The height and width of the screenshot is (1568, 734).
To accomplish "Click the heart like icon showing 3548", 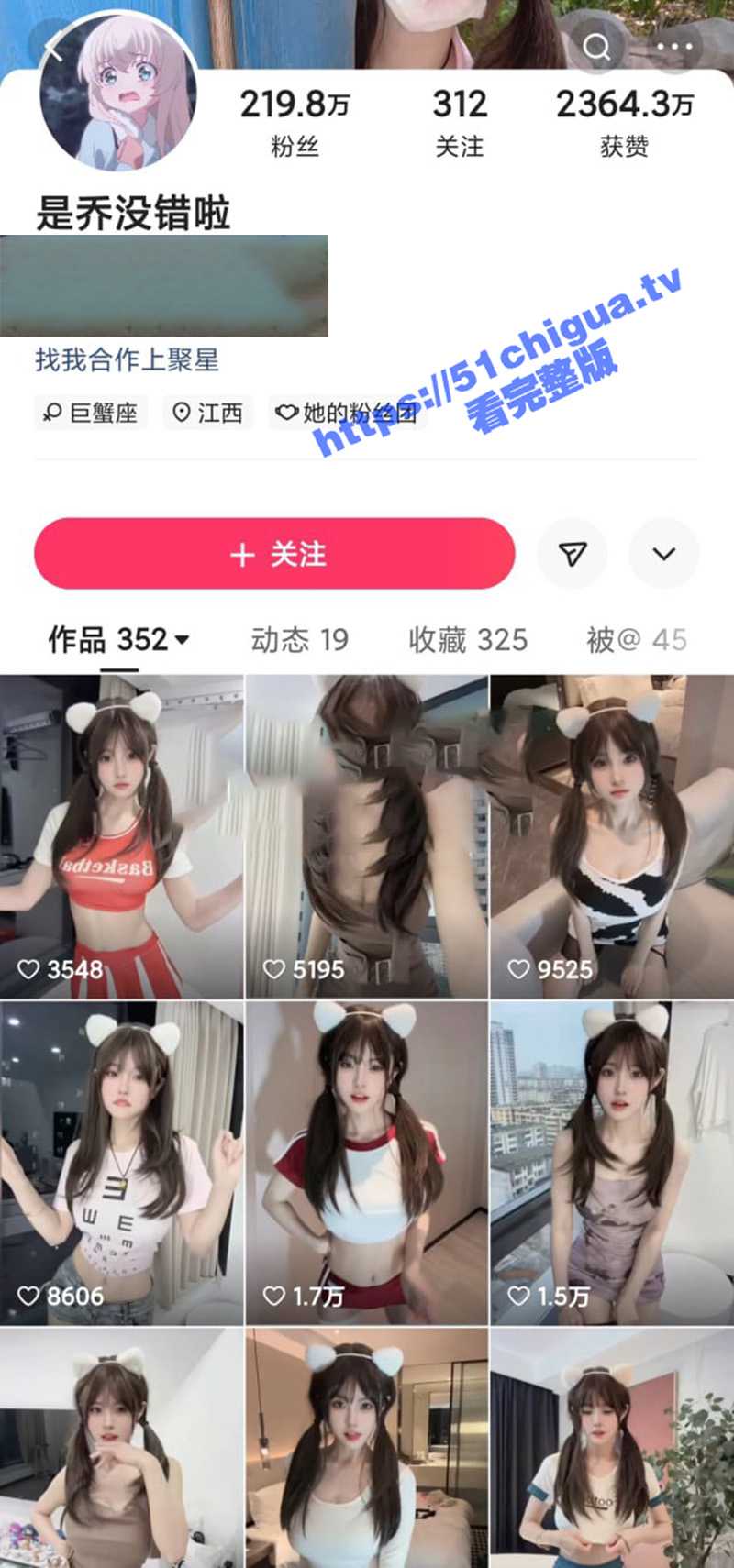I will pyautogui.click(x=28, y=969).
